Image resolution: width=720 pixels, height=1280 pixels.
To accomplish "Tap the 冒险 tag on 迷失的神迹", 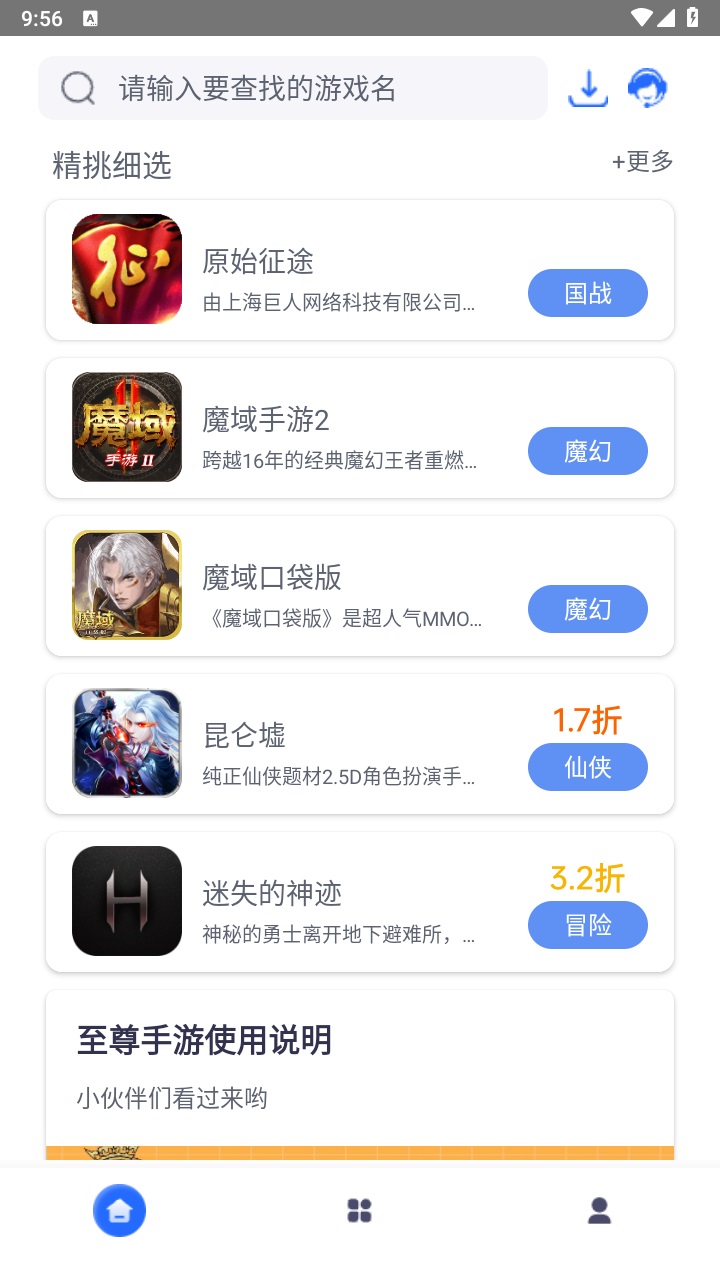I will [x=587, y=925].
